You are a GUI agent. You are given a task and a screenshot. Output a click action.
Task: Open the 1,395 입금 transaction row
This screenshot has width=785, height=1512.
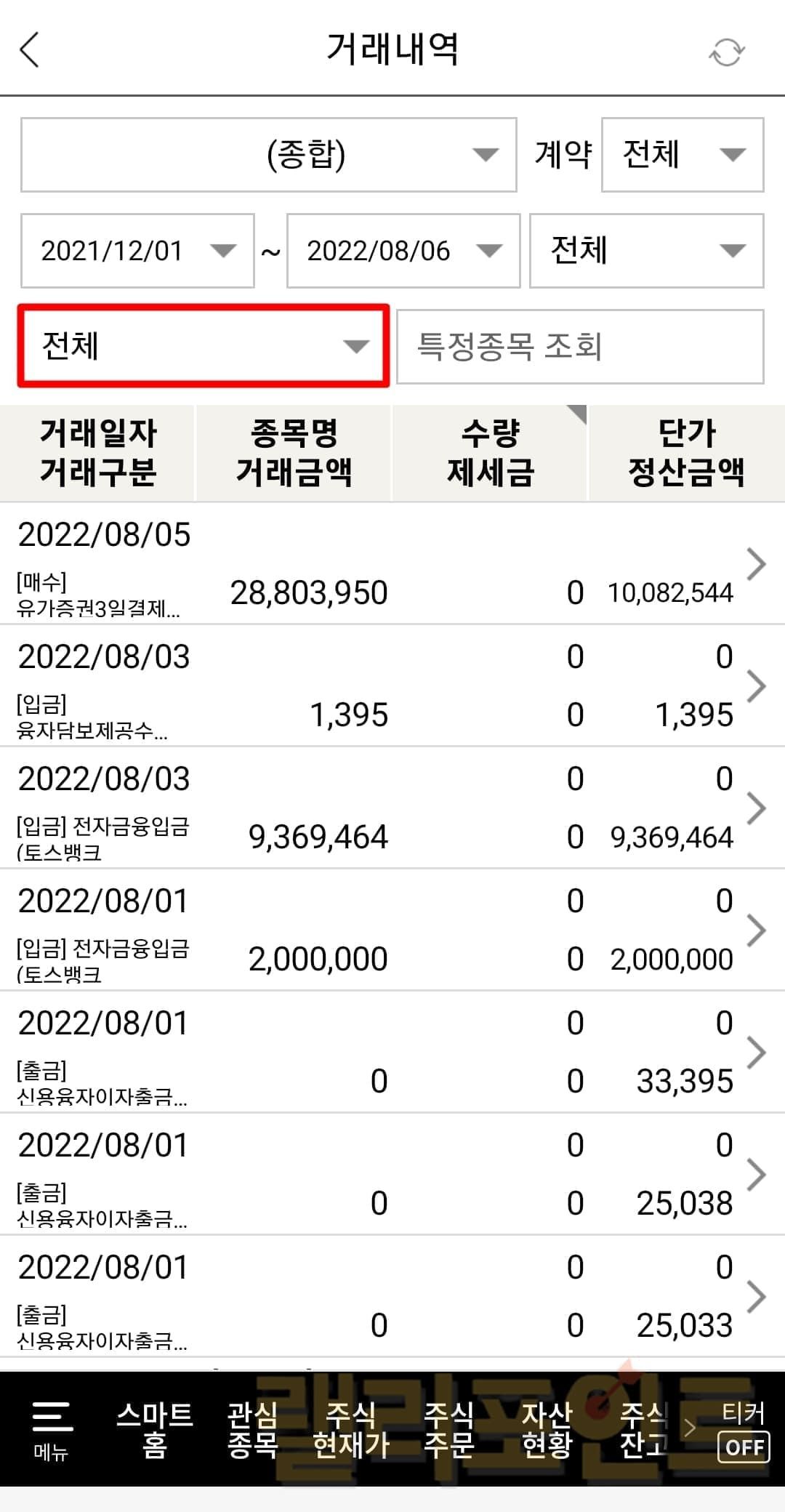tap(392, 686)
